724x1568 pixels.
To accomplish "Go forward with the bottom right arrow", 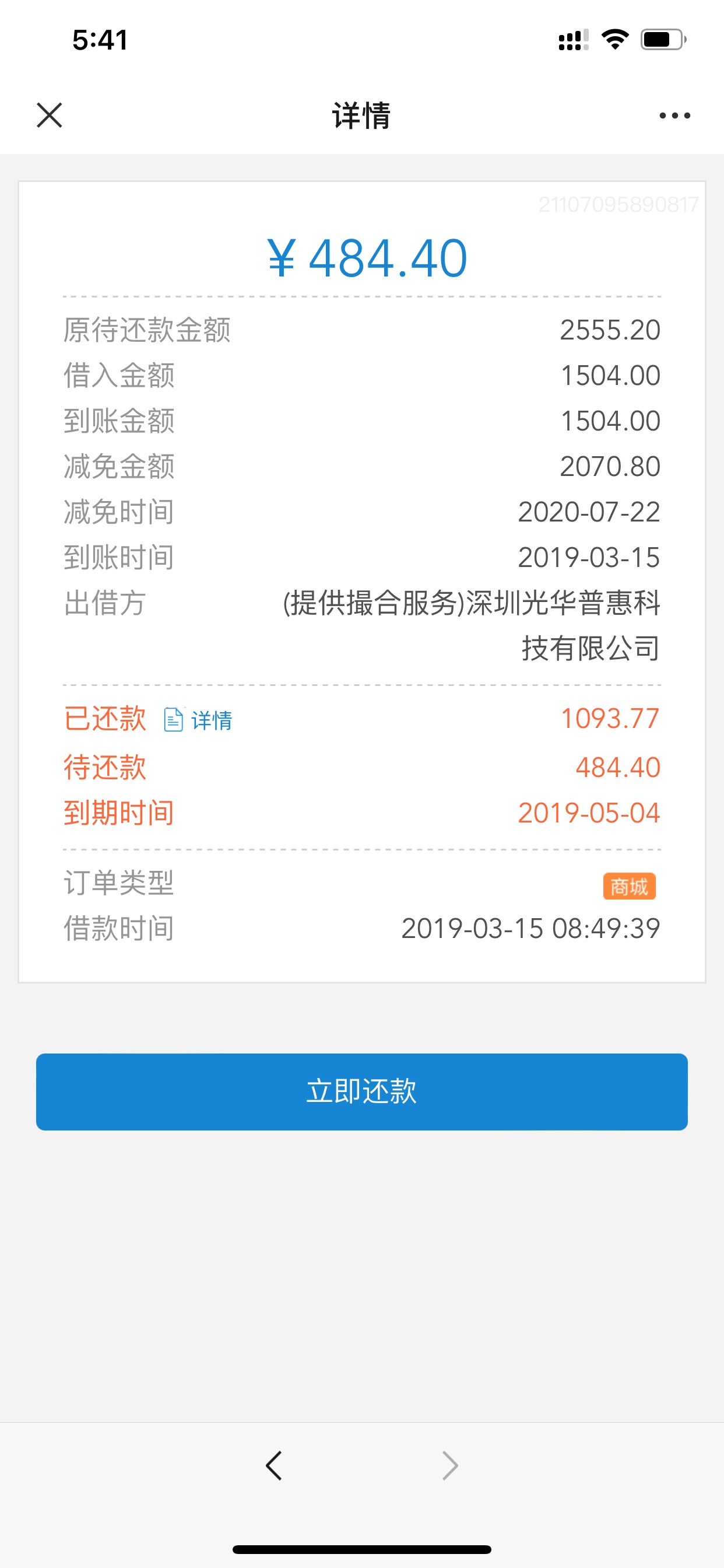I will (449, 1466).
